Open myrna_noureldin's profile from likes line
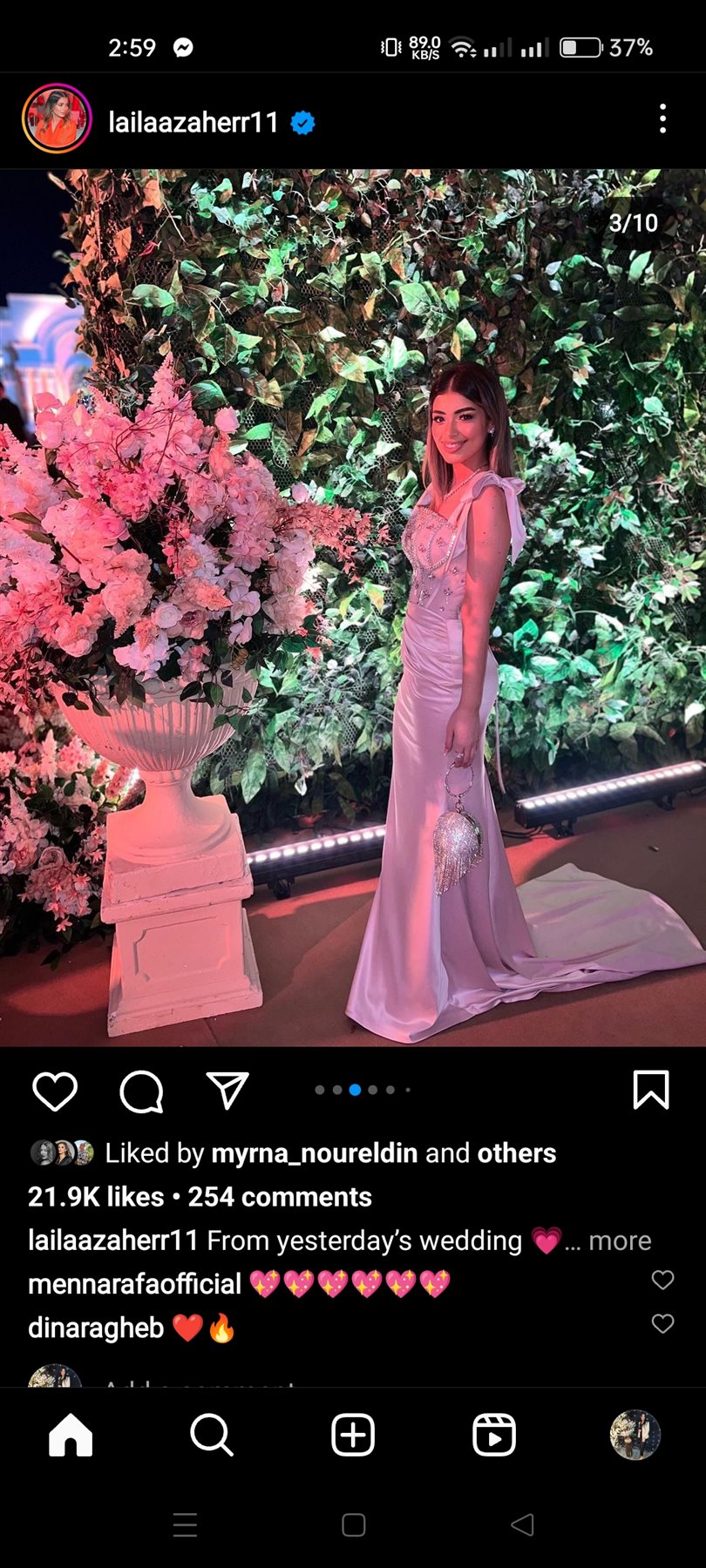The image size is (706, 1568). 315,1153
